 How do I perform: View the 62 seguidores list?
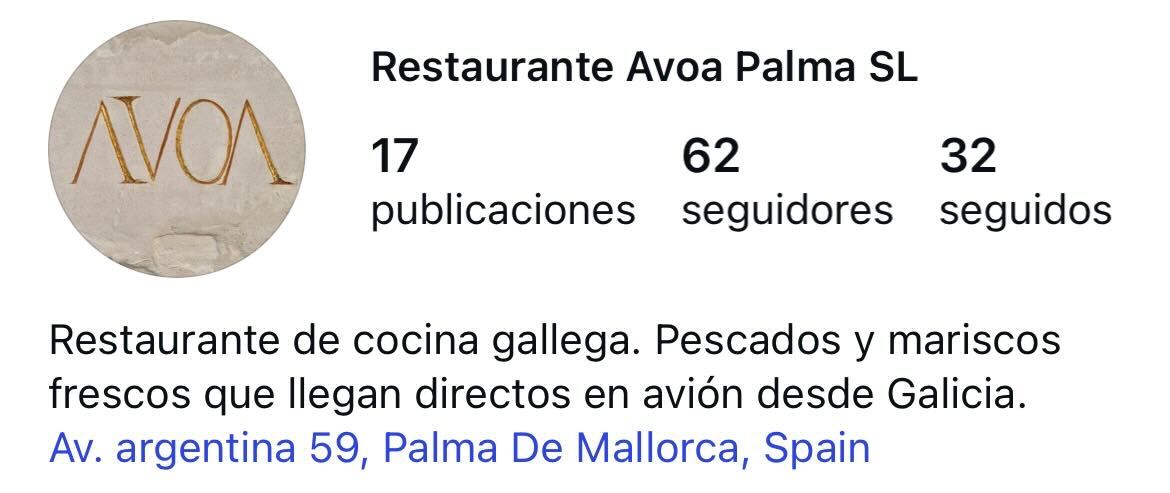point(786,184)
